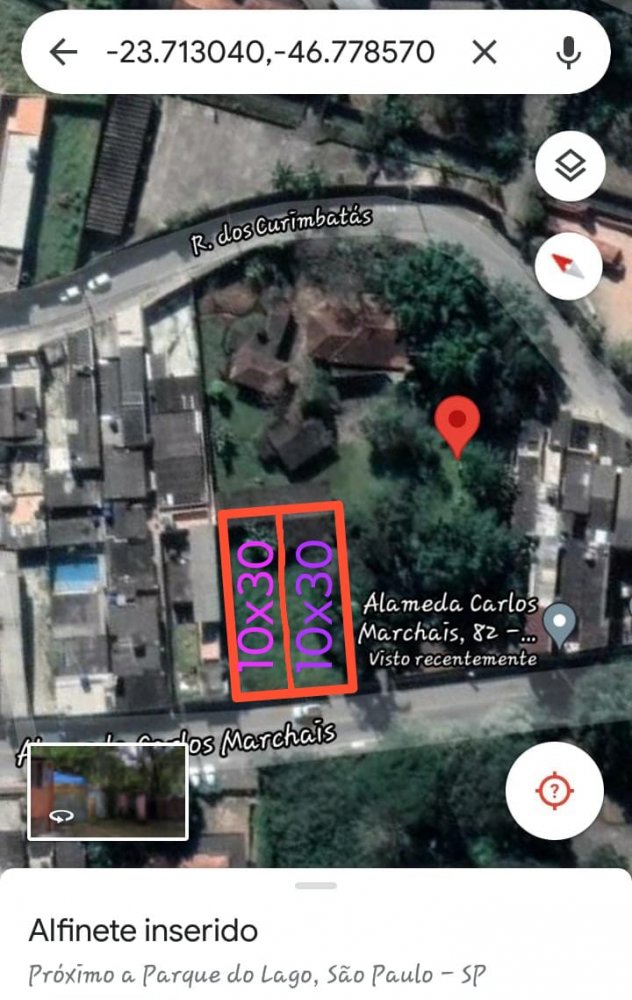This screenshot has height=1000, width=632.
Task: Open the Street View preview thumbnail
Action: point(108,792)
